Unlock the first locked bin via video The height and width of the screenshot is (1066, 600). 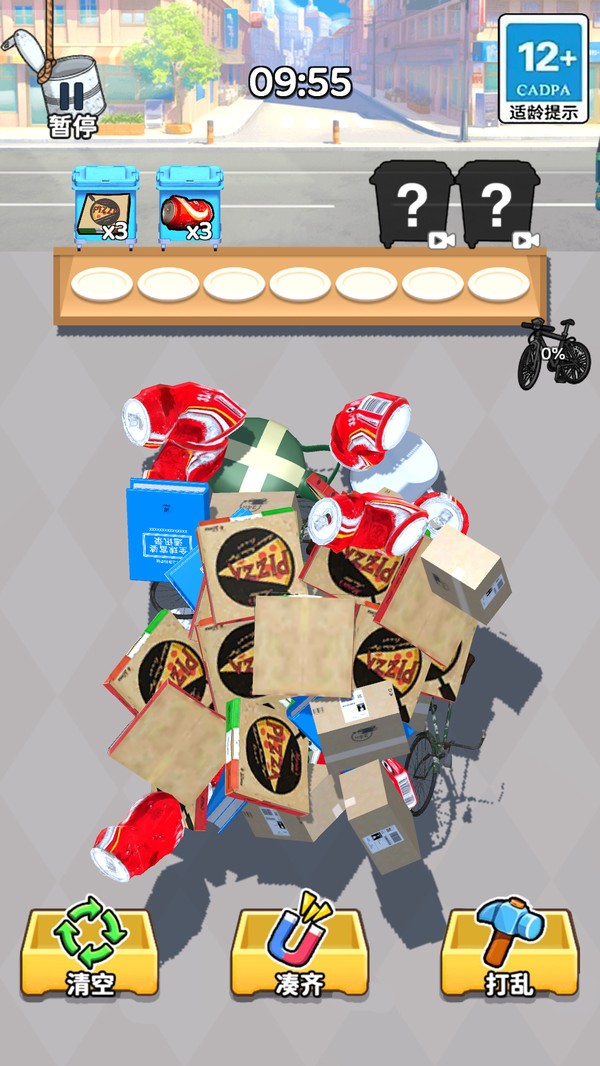[411, 204]
